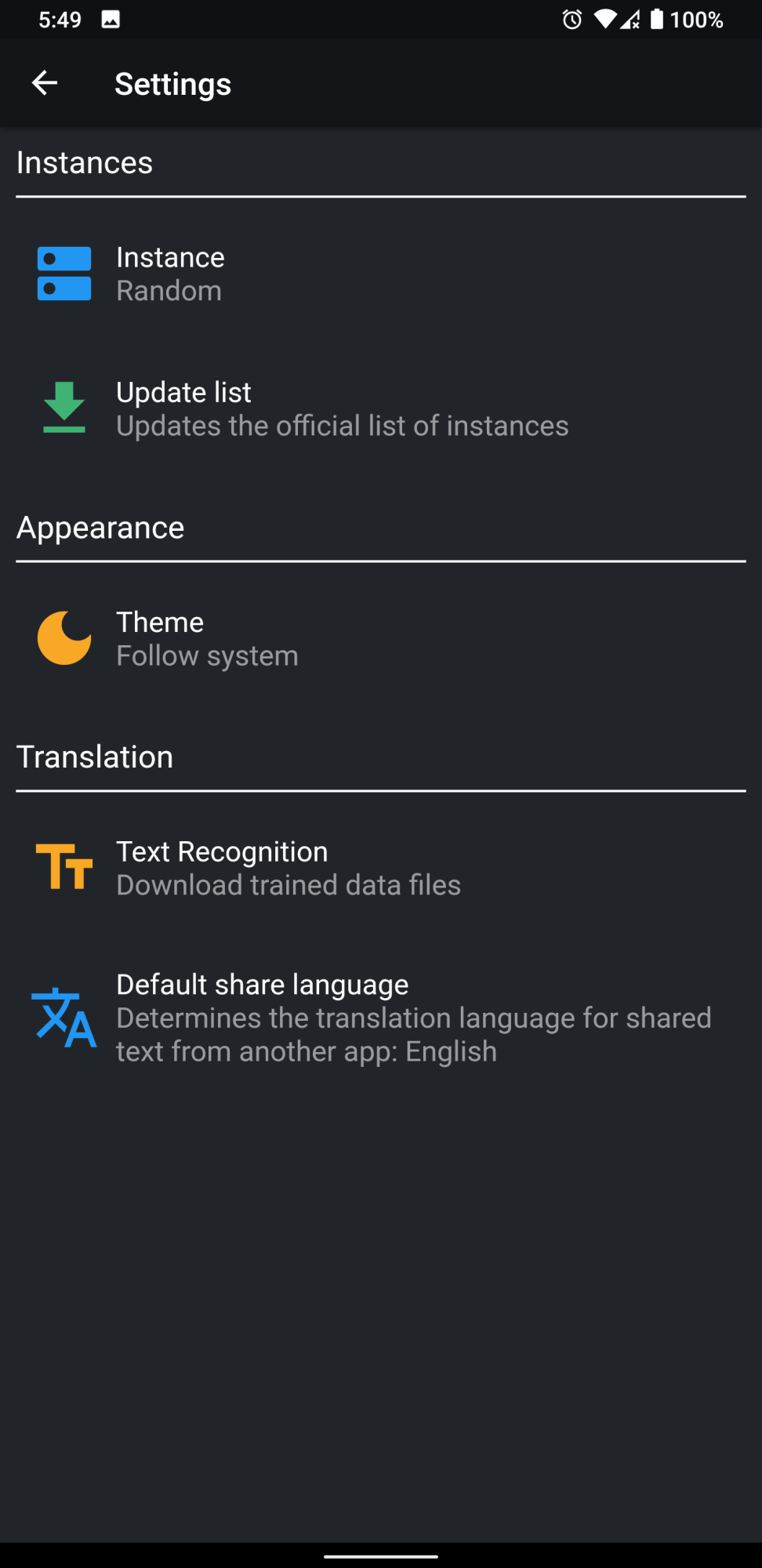Update the official list of instances
The image size is (762, 1568).
[x=342, y=408]
